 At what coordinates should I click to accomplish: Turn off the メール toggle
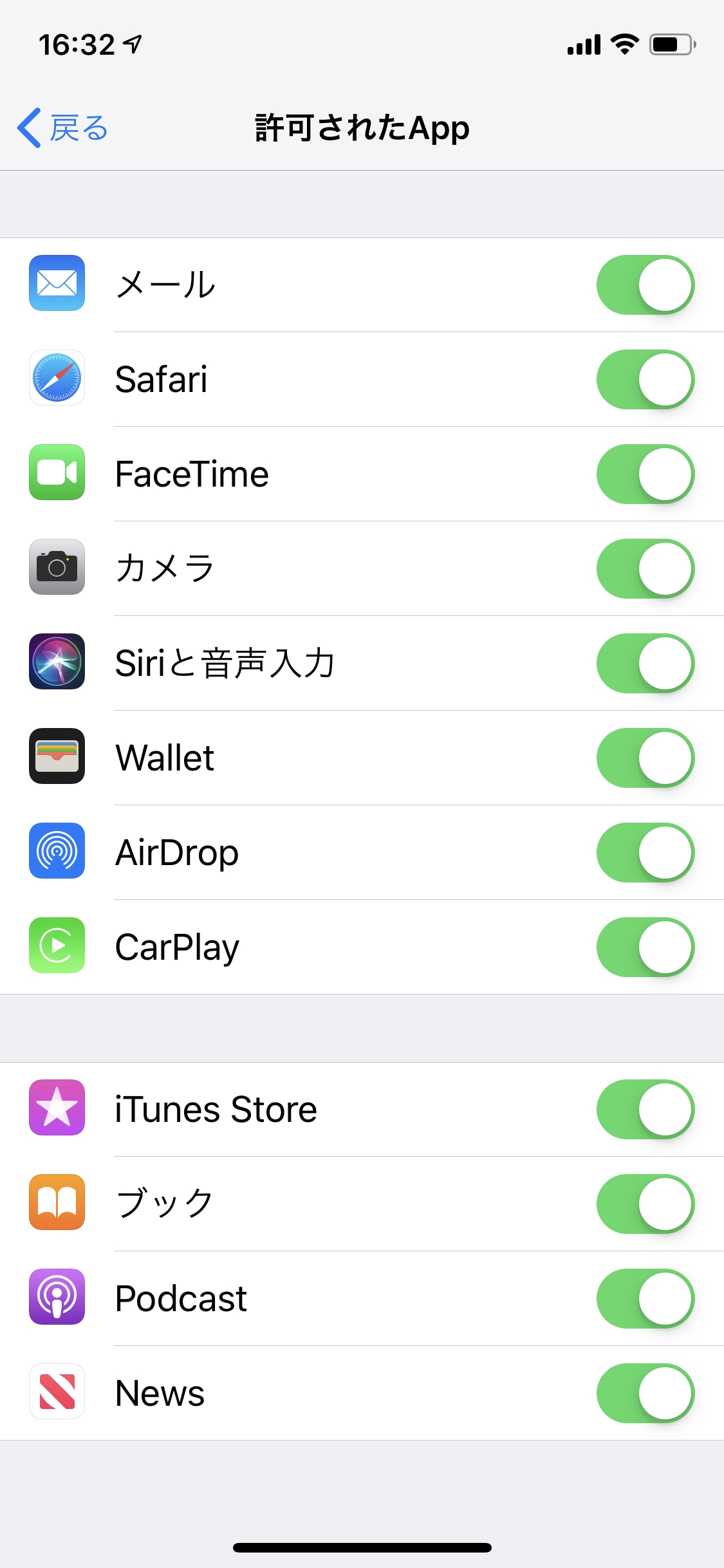(x=645, y=285)
